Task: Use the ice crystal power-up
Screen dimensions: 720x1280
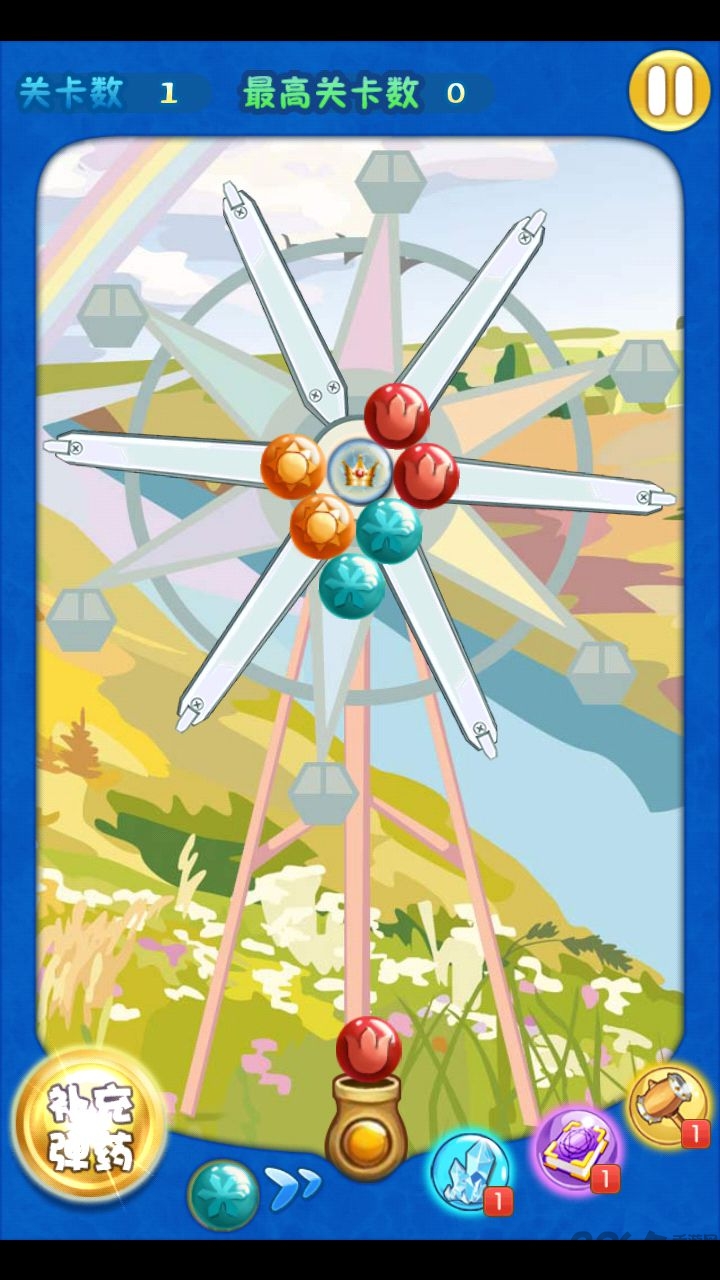Action: pyautogui.click(x=470, y=1168)
